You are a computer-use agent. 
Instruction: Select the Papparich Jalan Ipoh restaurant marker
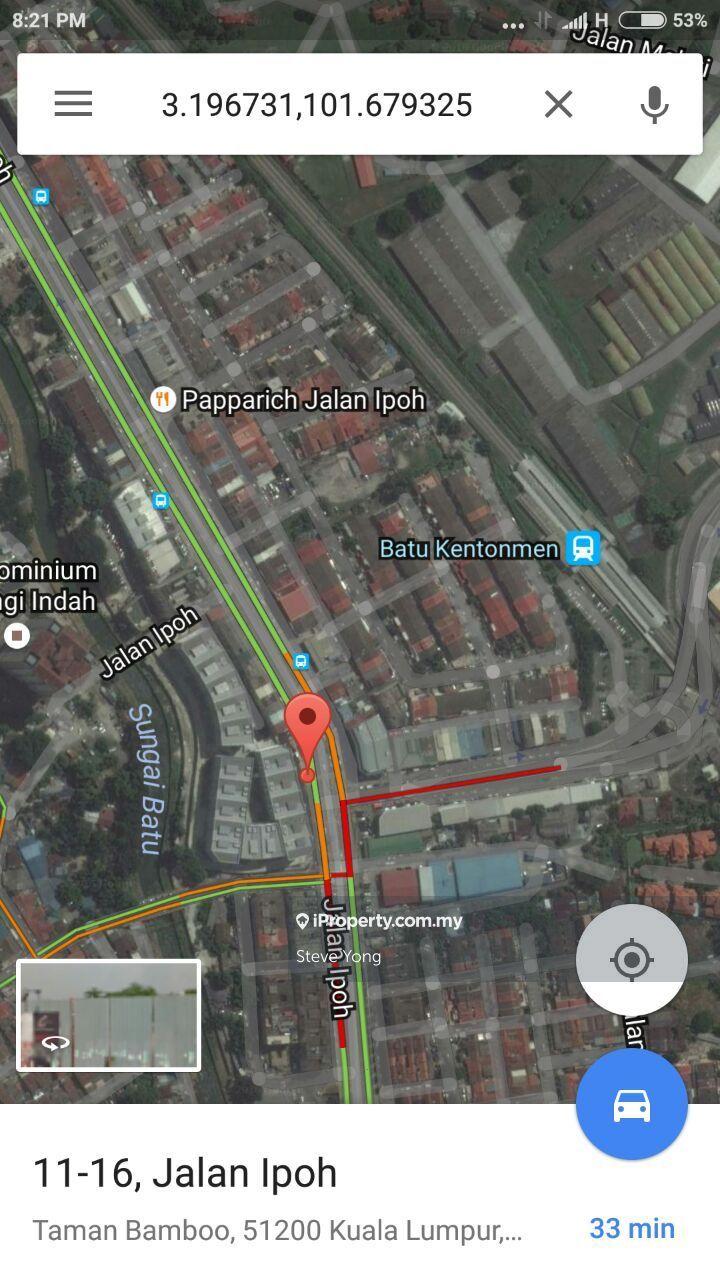[163, 400]
